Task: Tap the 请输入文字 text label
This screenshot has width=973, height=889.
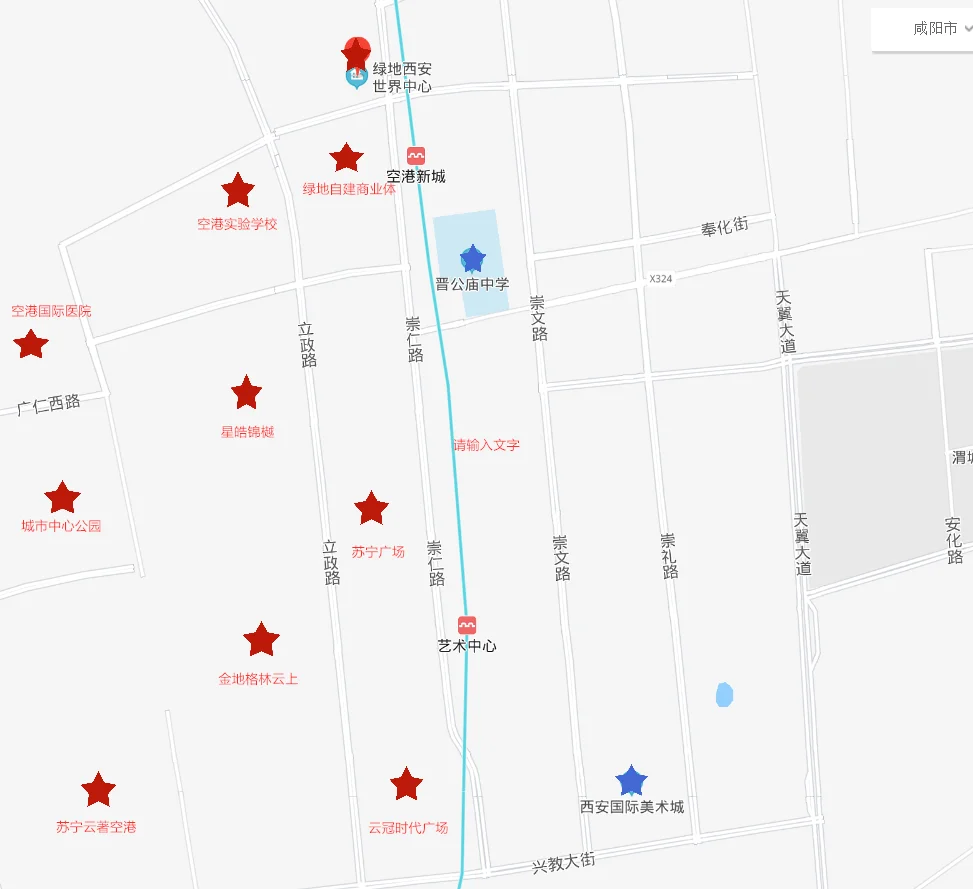Action: pos(486,445)
